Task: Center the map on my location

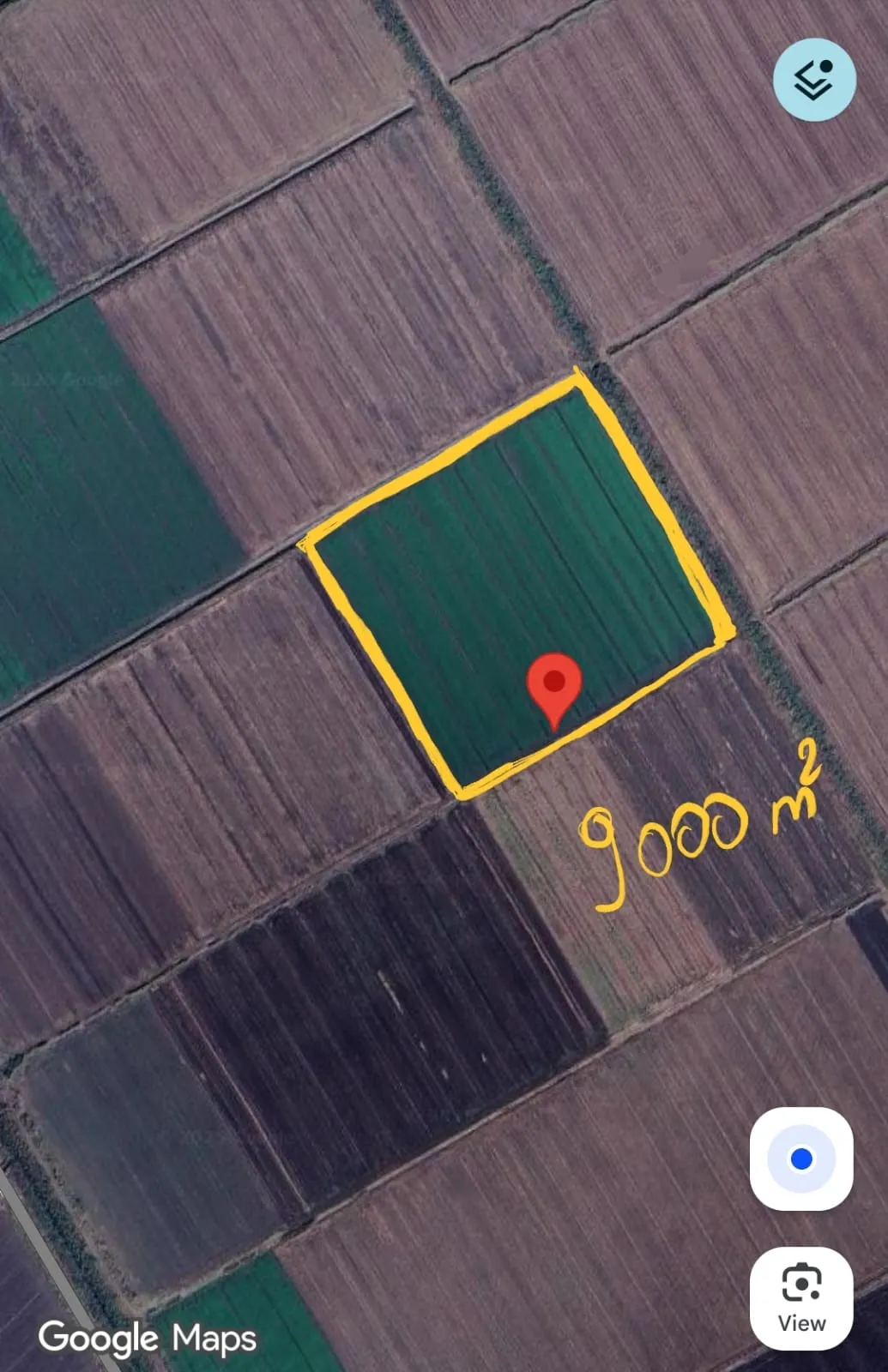Action: pos(800,1158)
